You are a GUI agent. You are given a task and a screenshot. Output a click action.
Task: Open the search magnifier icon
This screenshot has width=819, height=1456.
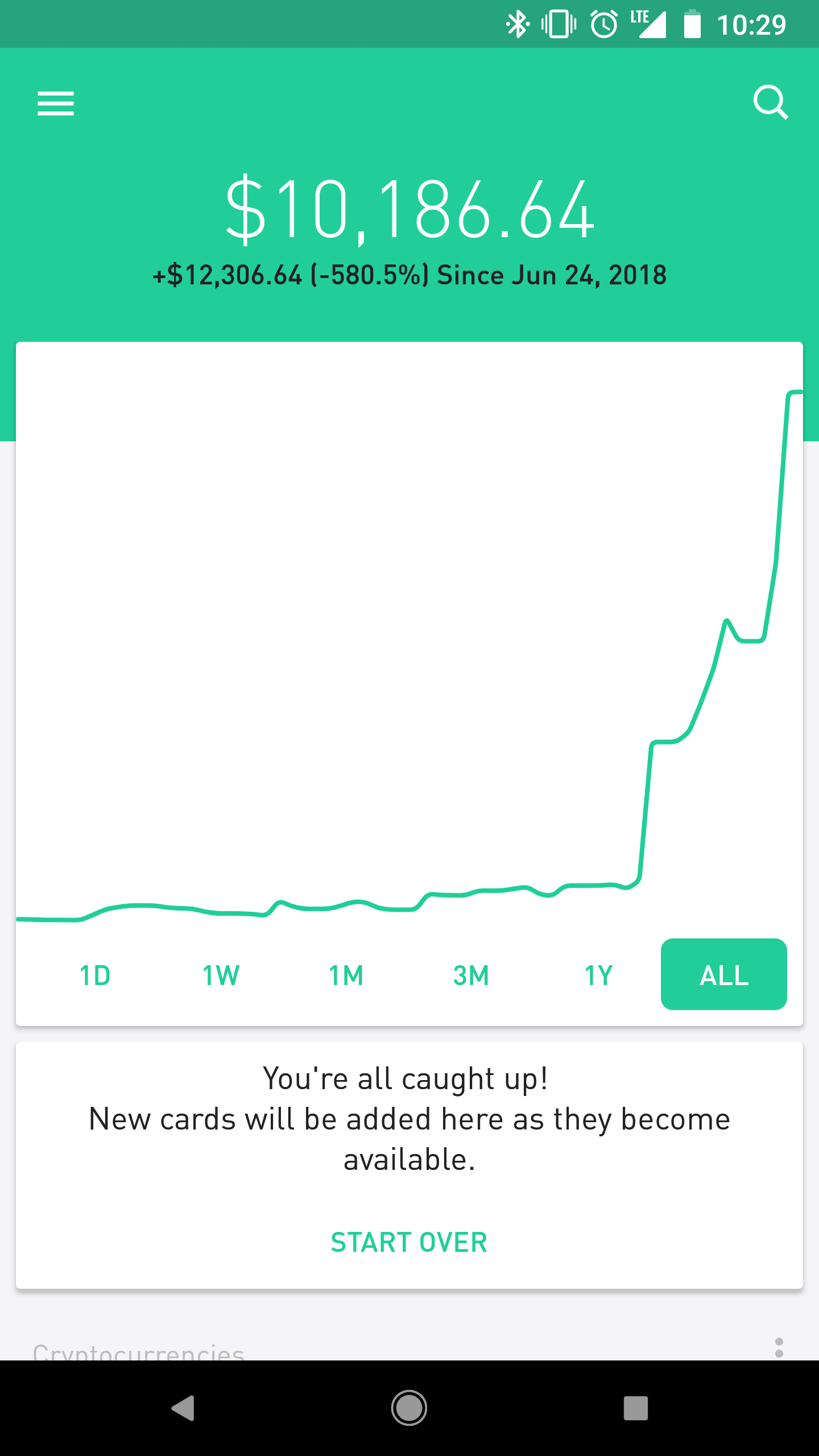(771, 102)
